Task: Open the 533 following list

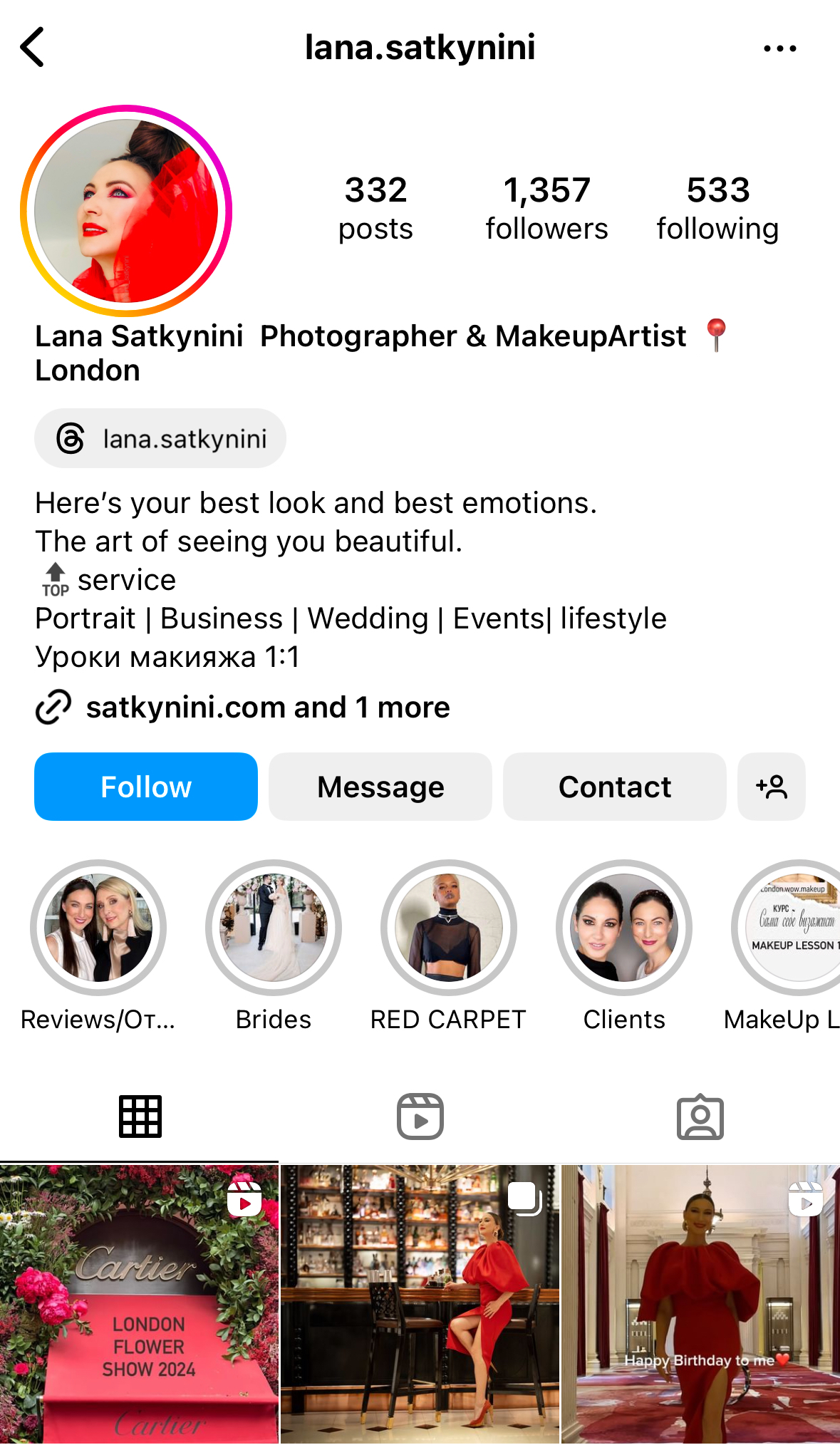Action: point(717,208)
